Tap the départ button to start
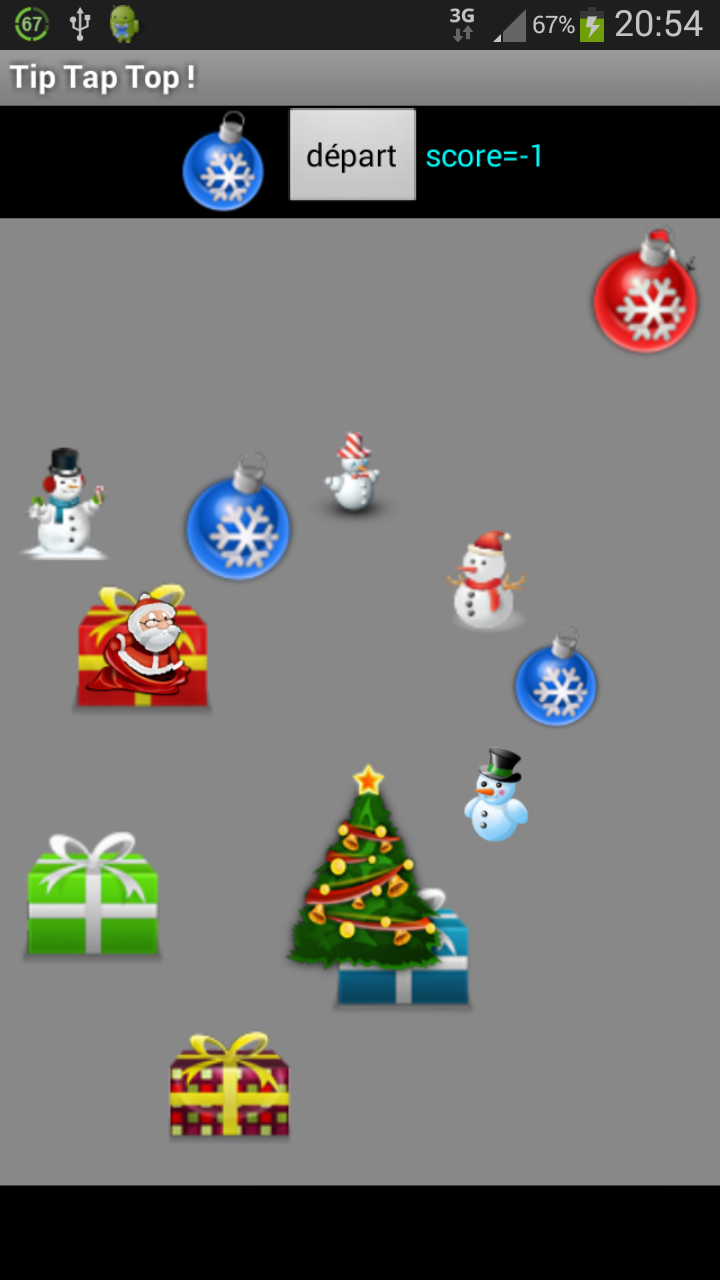The height and width of the screenshot is (1280, 720). pos(352,155)
